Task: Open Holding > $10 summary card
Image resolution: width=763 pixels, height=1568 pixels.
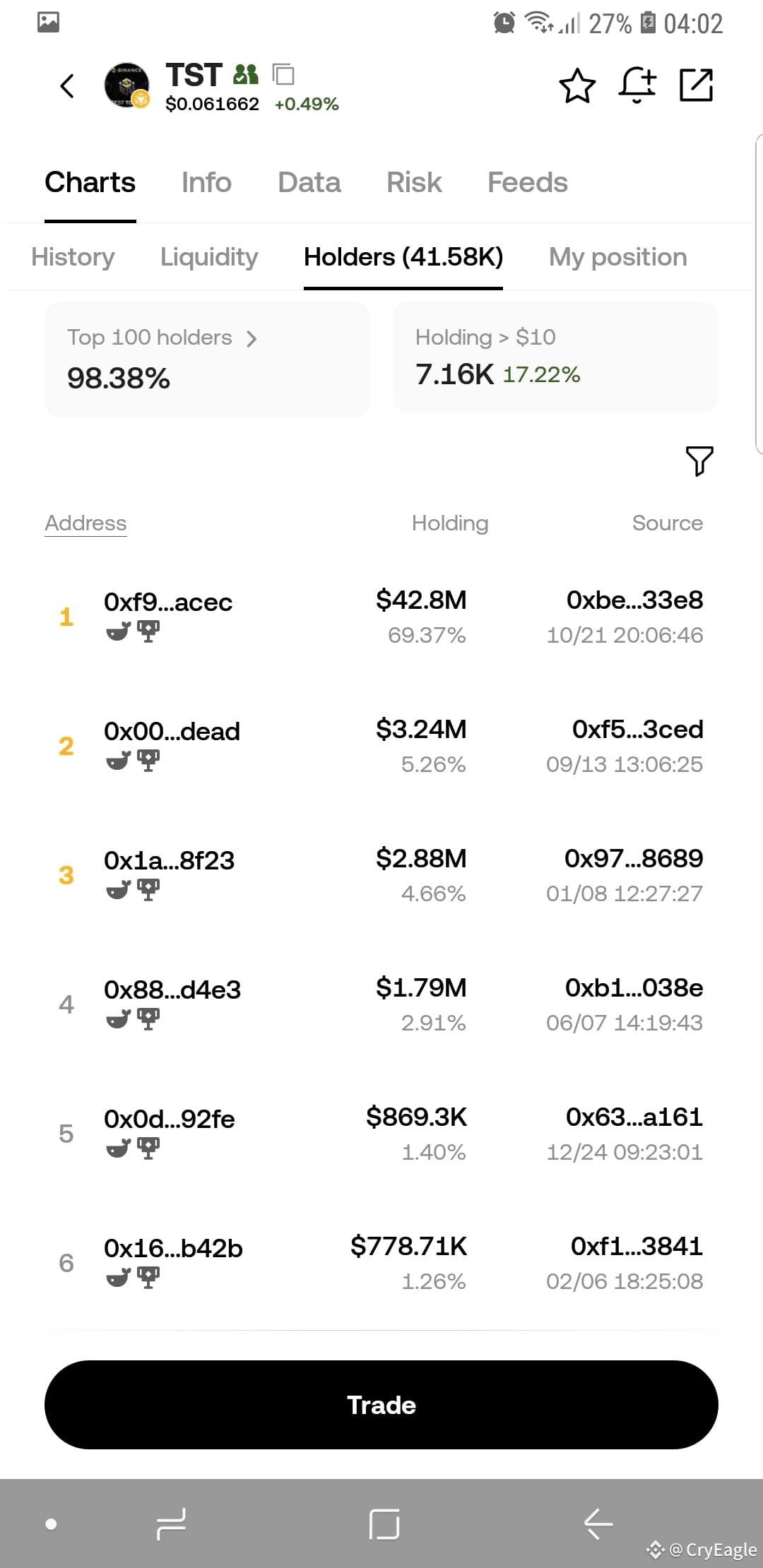Action: pyautogui.click(x=555, y=357)
